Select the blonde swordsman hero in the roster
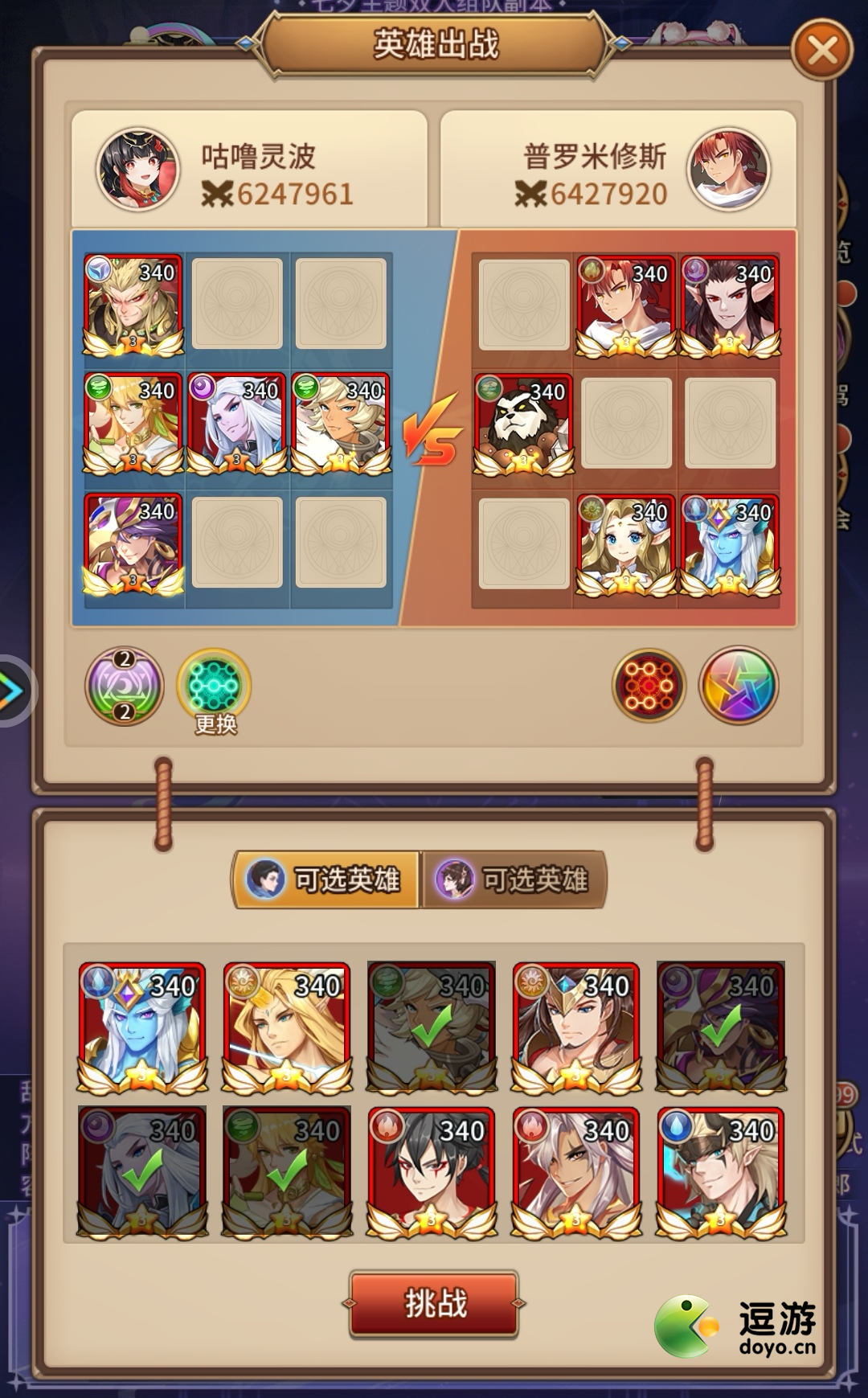This screenshot has height=1398, width=868. tap(287, 1027)
